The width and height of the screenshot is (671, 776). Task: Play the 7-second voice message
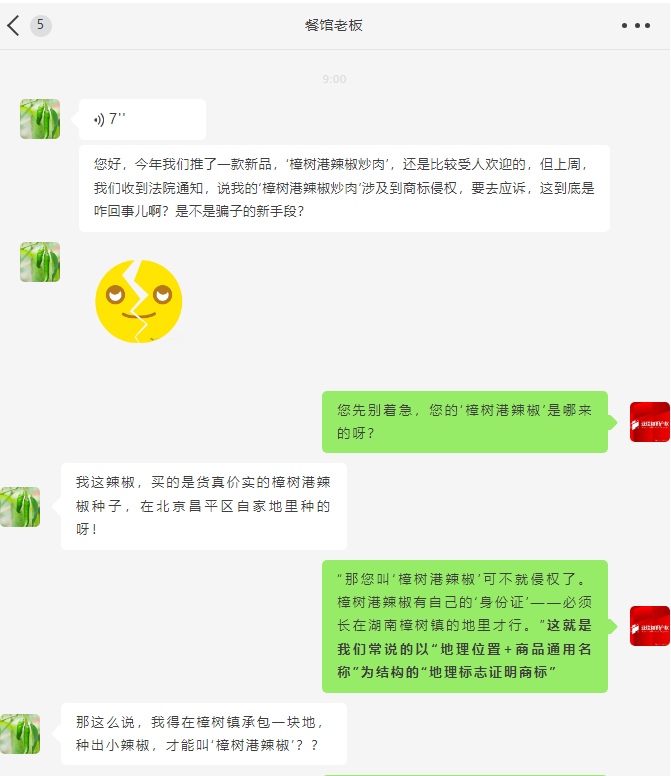(x=142, y=120)
